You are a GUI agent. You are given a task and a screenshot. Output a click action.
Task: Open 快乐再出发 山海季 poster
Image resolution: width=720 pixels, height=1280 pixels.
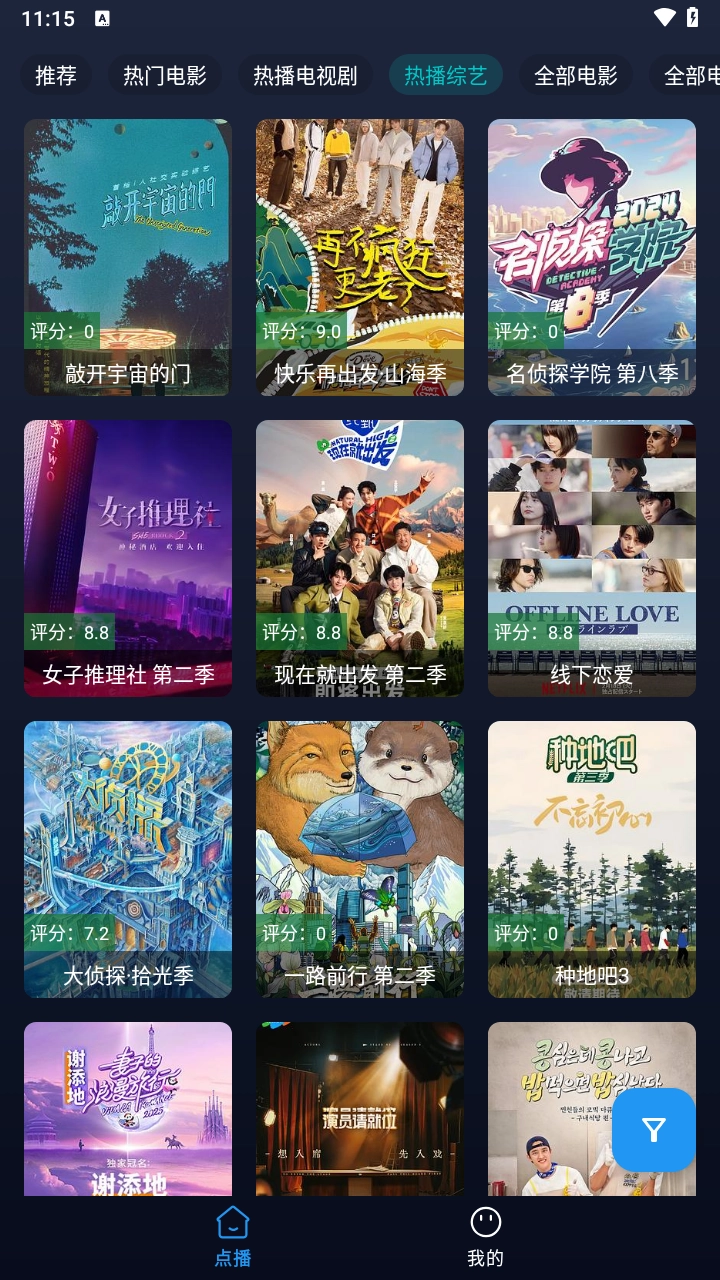click(359, 255)
